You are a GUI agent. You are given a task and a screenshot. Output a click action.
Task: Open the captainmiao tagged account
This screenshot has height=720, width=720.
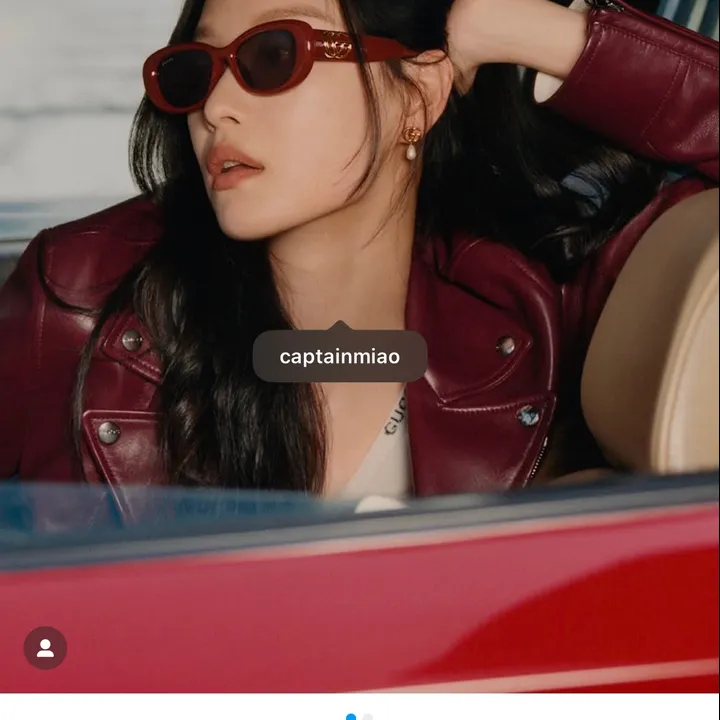pos(339,357)
